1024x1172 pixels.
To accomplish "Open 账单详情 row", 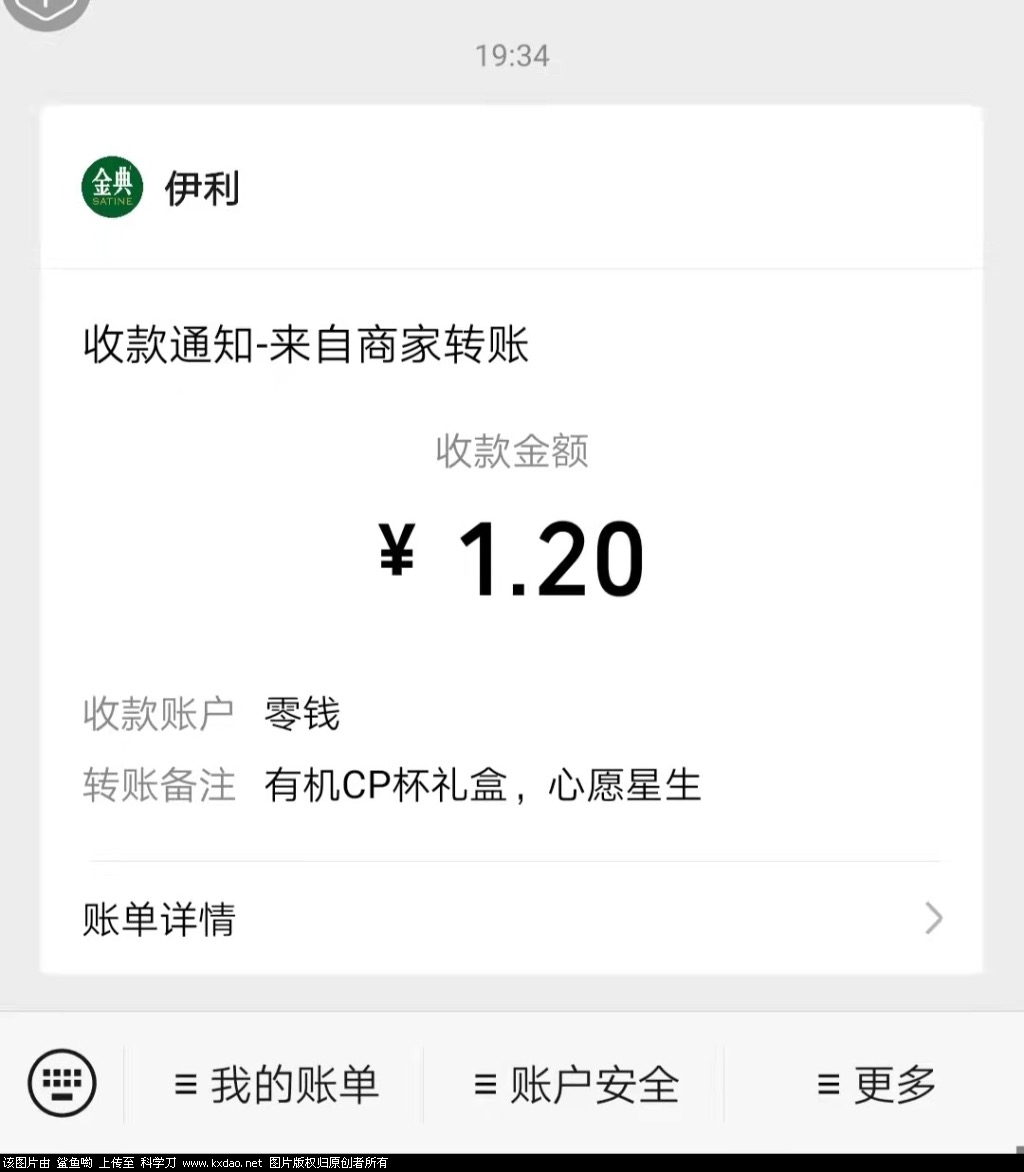I will point(510,918).
